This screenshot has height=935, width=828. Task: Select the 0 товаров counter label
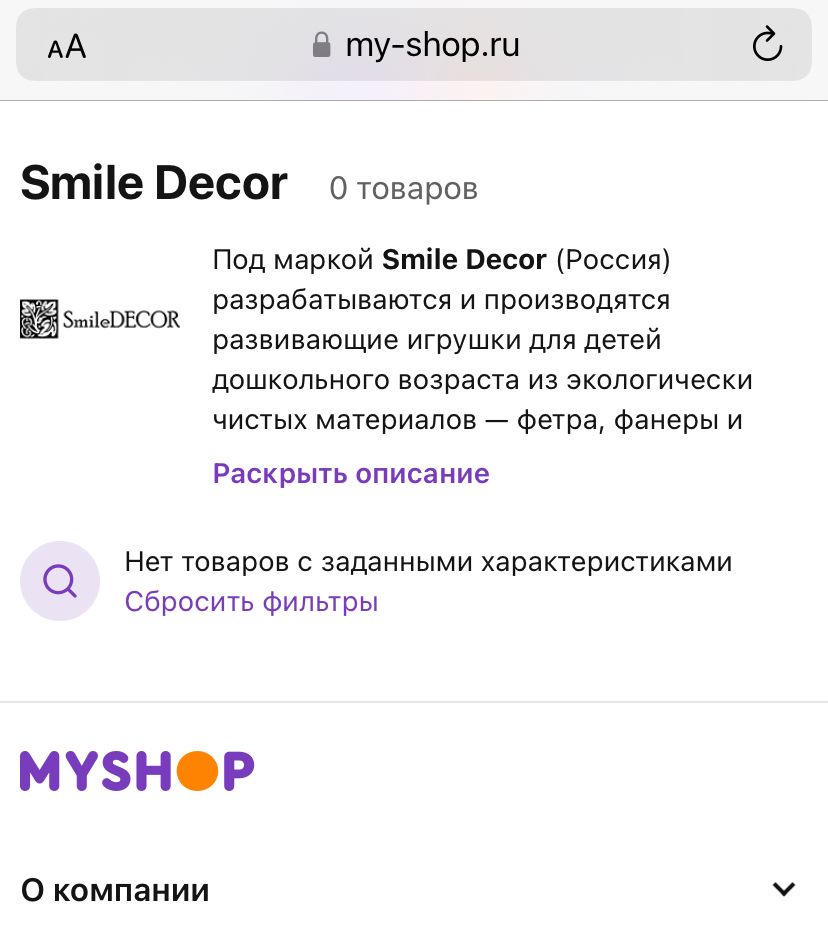(402, 188)
